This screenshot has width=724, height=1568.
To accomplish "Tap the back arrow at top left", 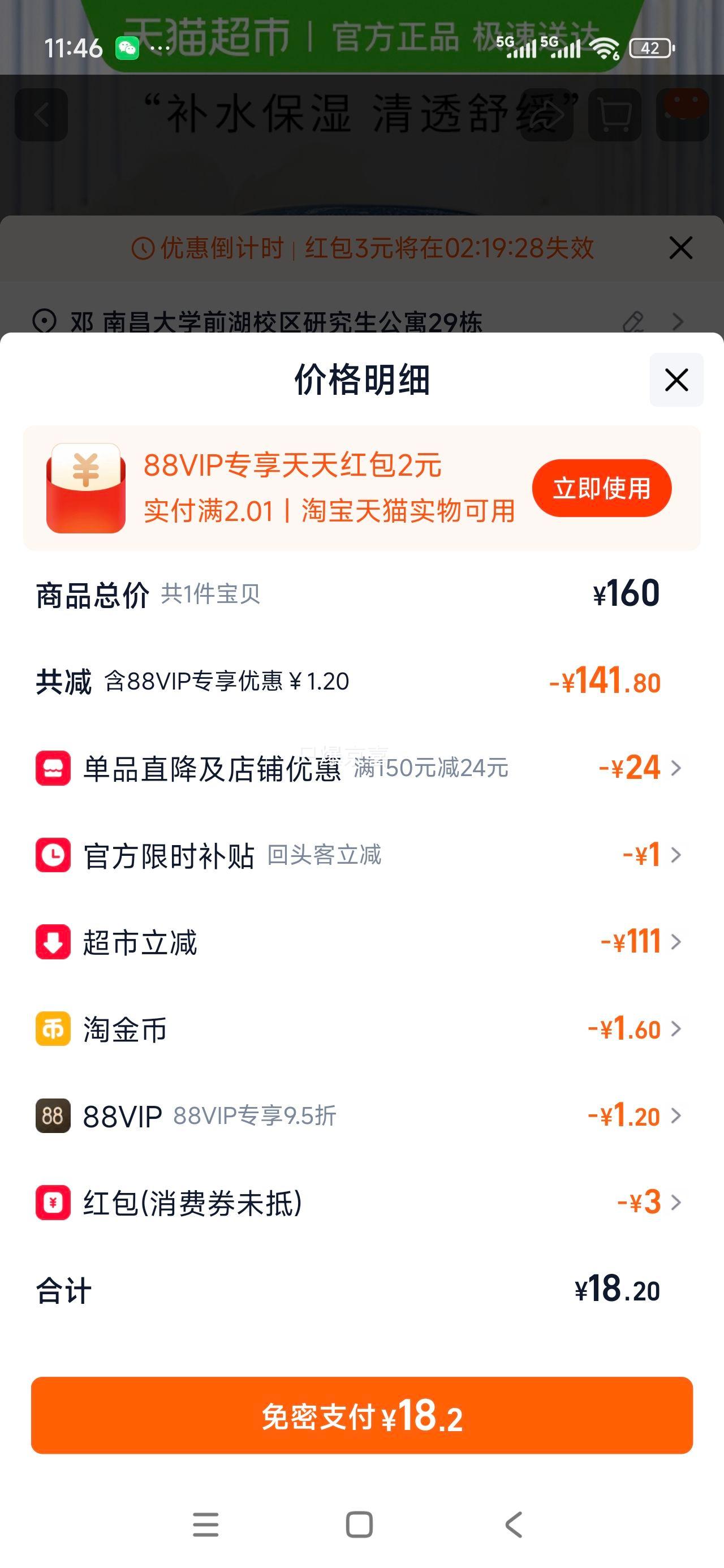I will [40, 115].
